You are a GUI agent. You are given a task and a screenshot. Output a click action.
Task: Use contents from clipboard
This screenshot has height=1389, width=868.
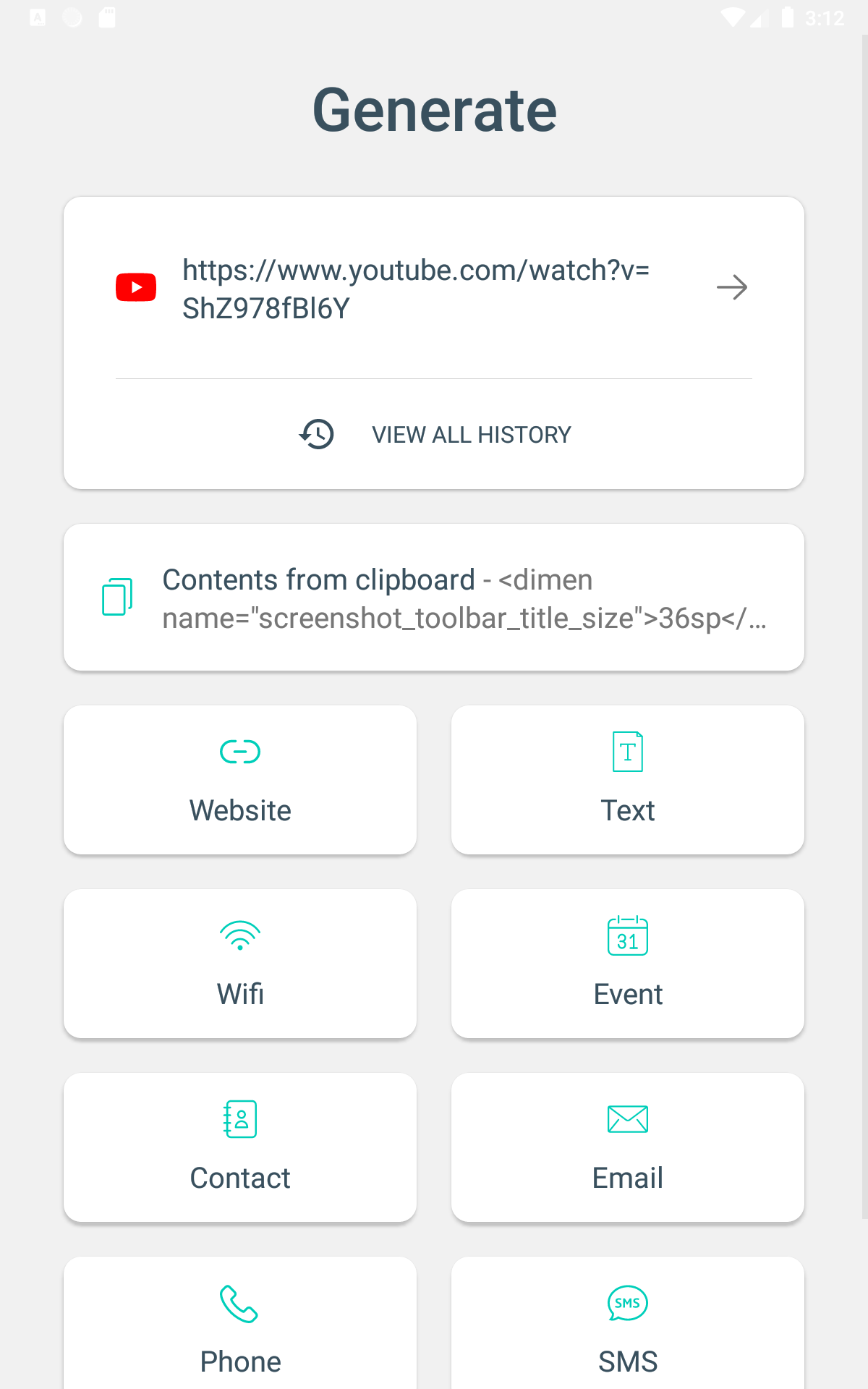click(x=434, y=598)
